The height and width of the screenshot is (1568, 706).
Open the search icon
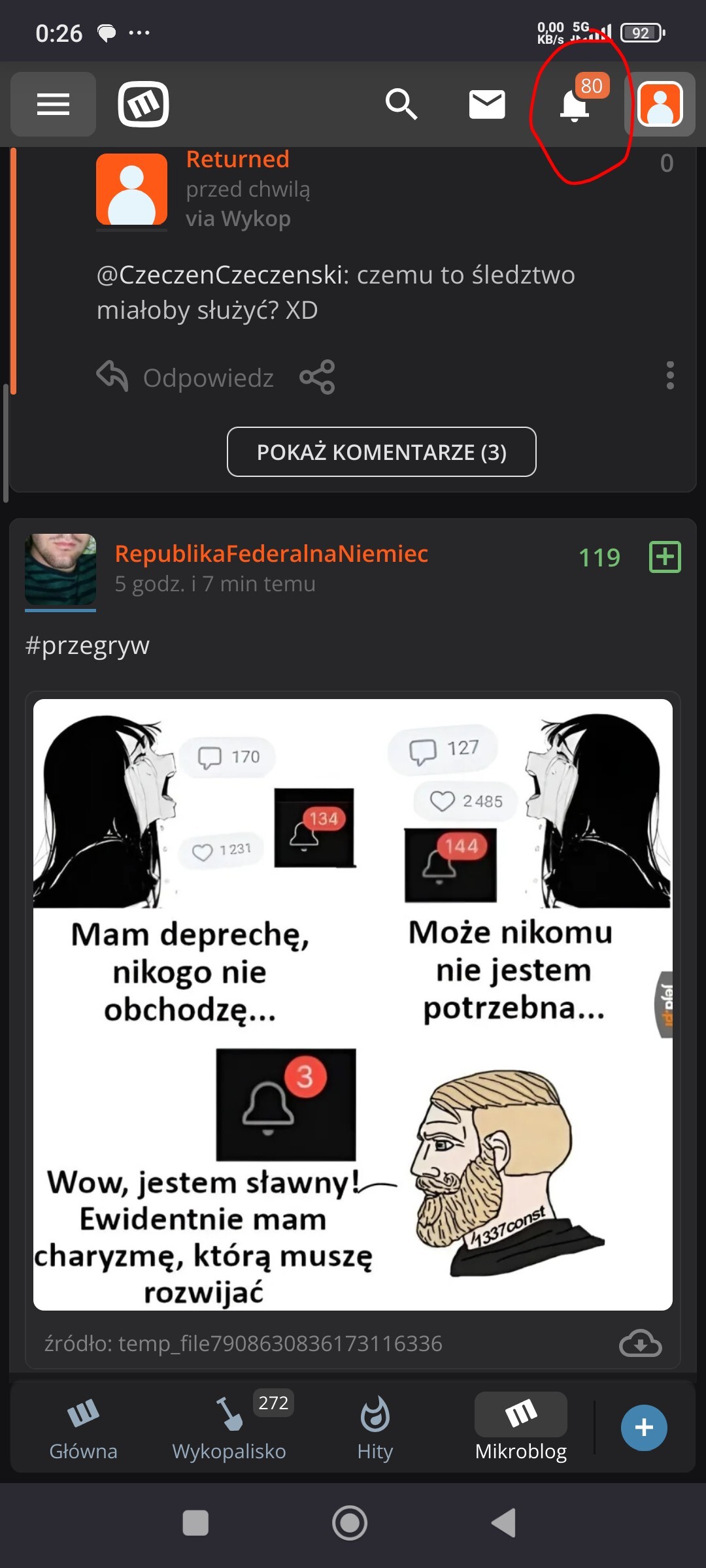[401, 104]
